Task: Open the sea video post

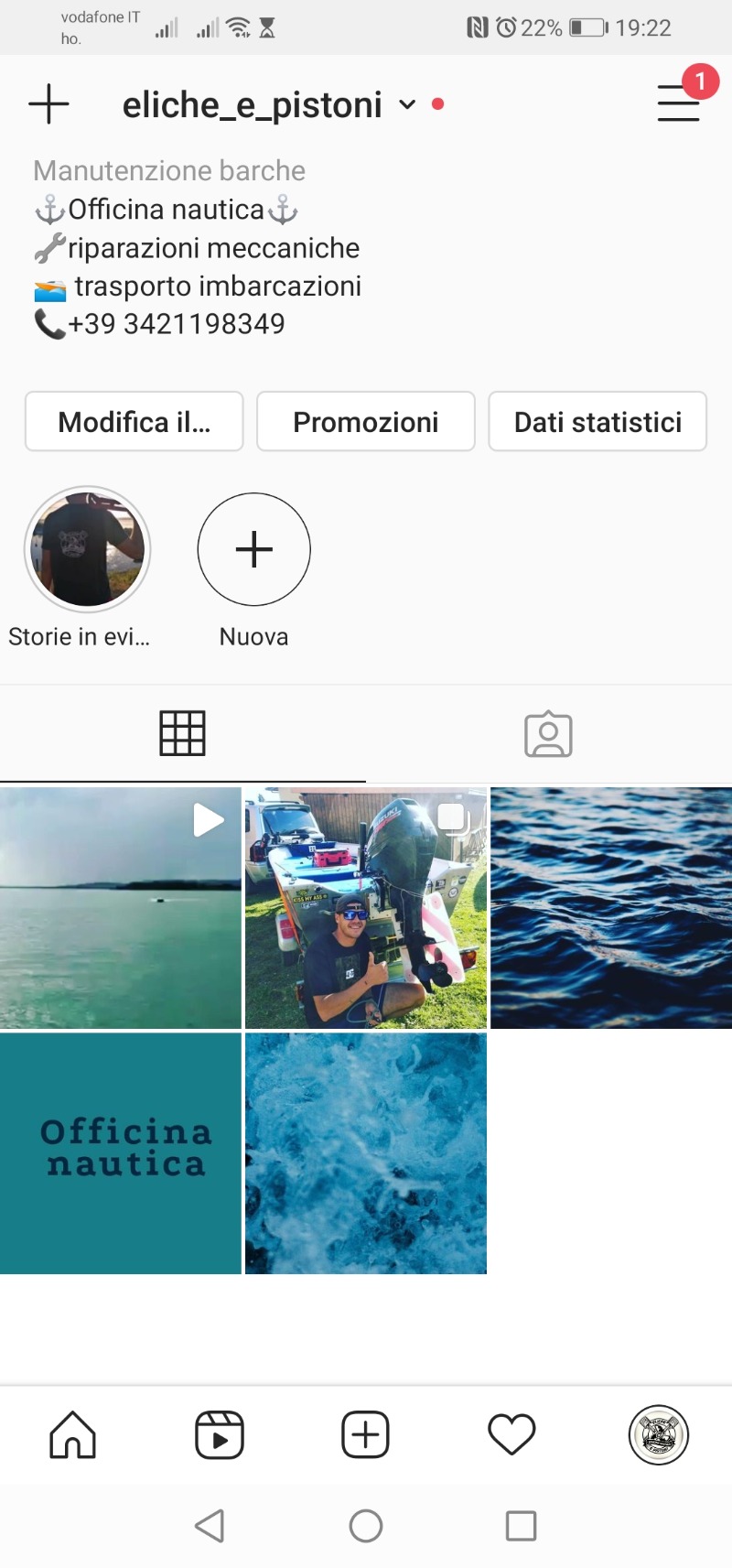Action: pos(120,908)
